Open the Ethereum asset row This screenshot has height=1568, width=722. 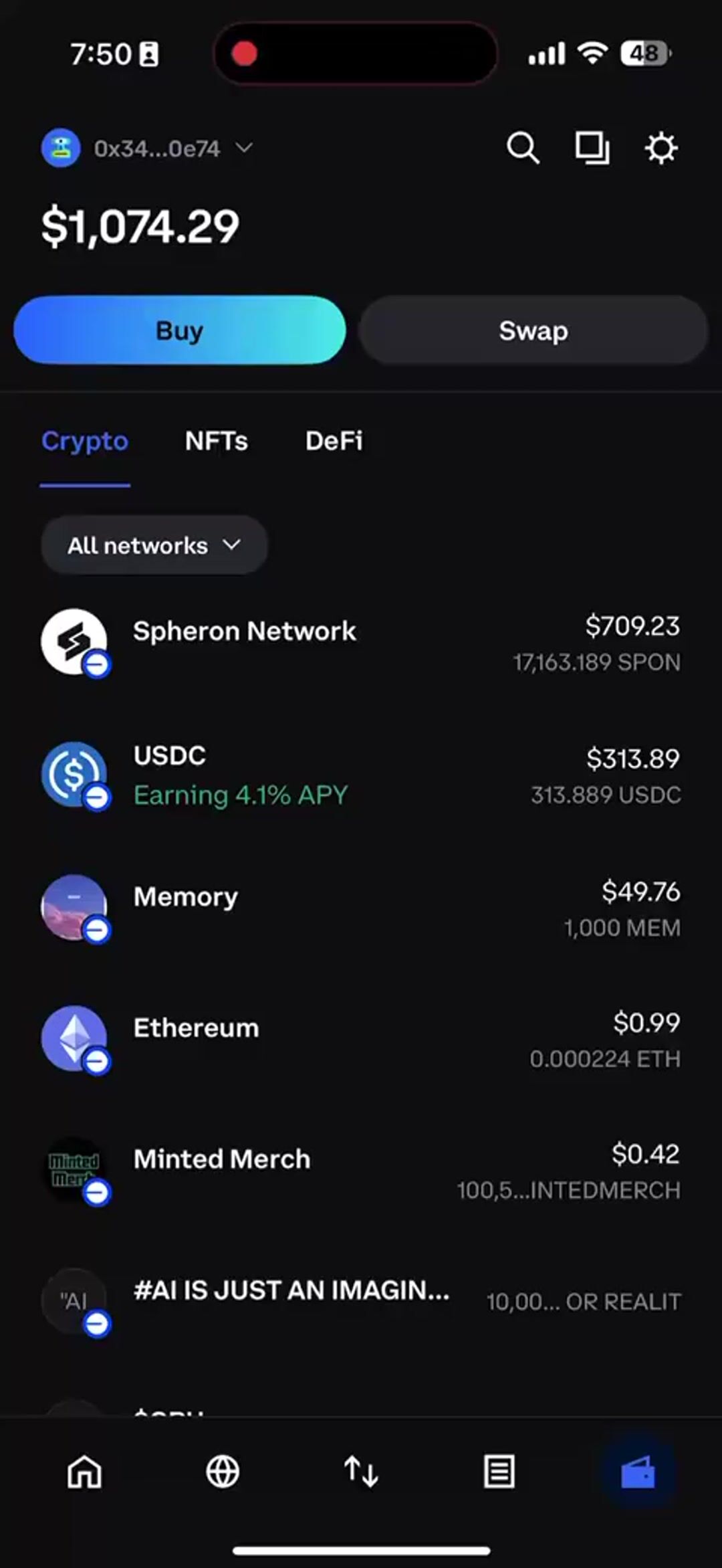point(361,1040)
